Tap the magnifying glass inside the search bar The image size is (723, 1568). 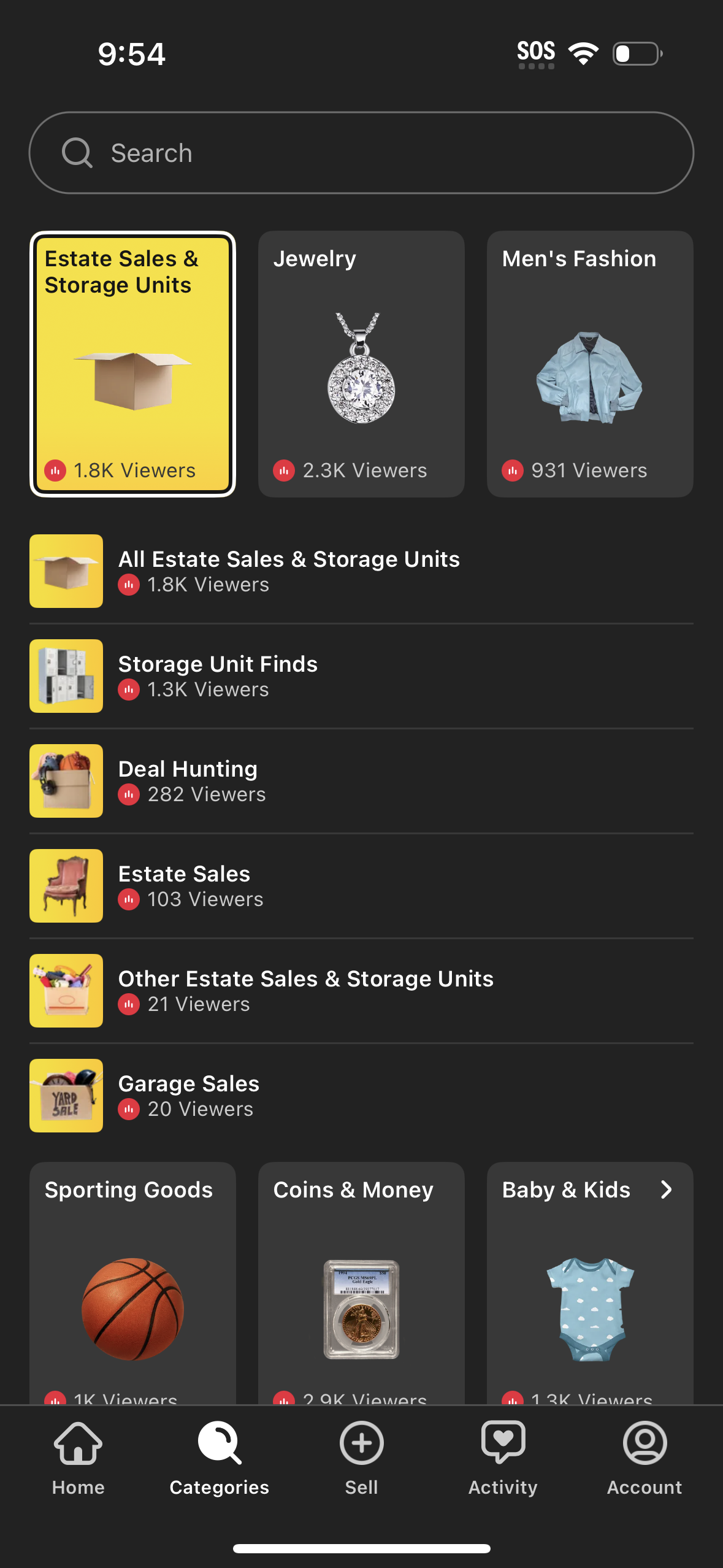(x=76, y=153)
